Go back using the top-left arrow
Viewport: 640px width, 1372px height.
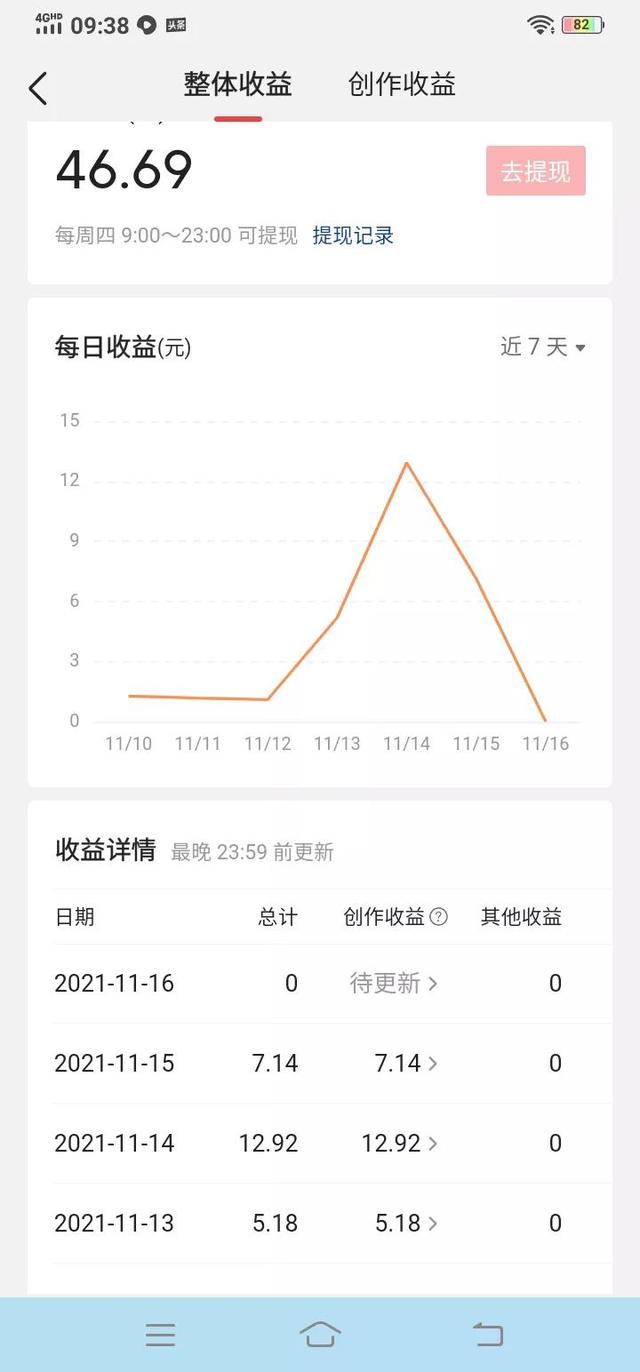click(x=38, y=88)
